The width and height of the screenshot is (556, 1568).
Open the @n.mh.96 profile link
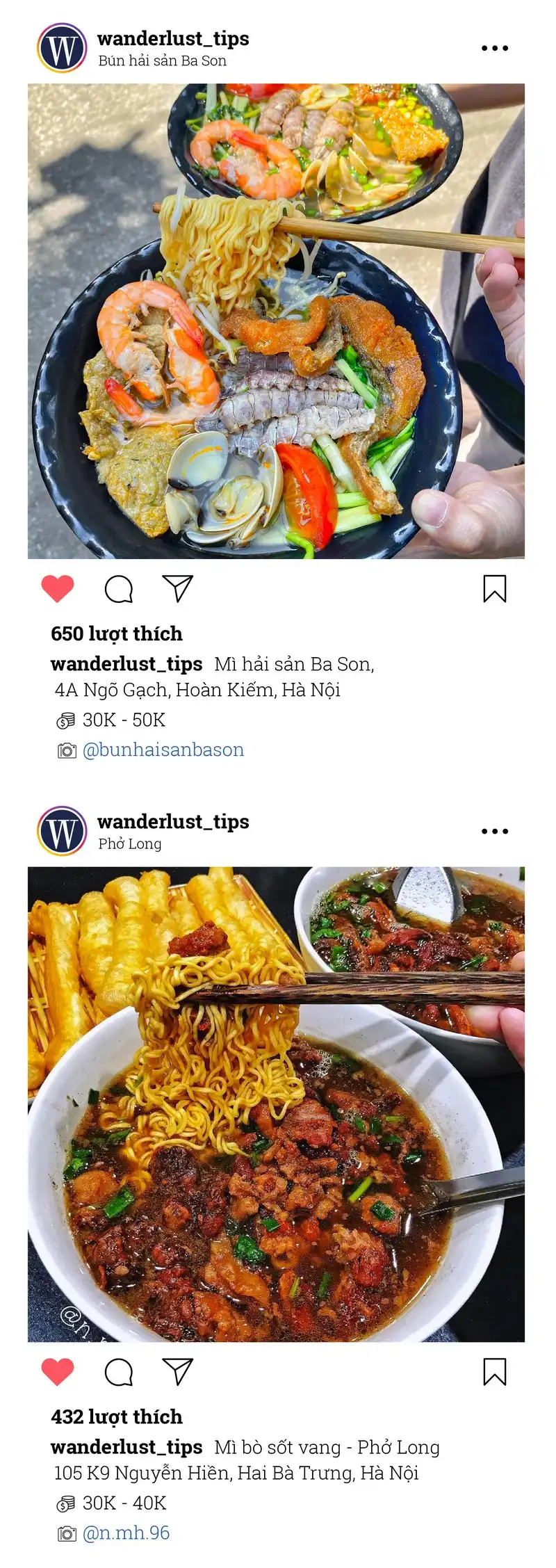[x=127, y=1532]
